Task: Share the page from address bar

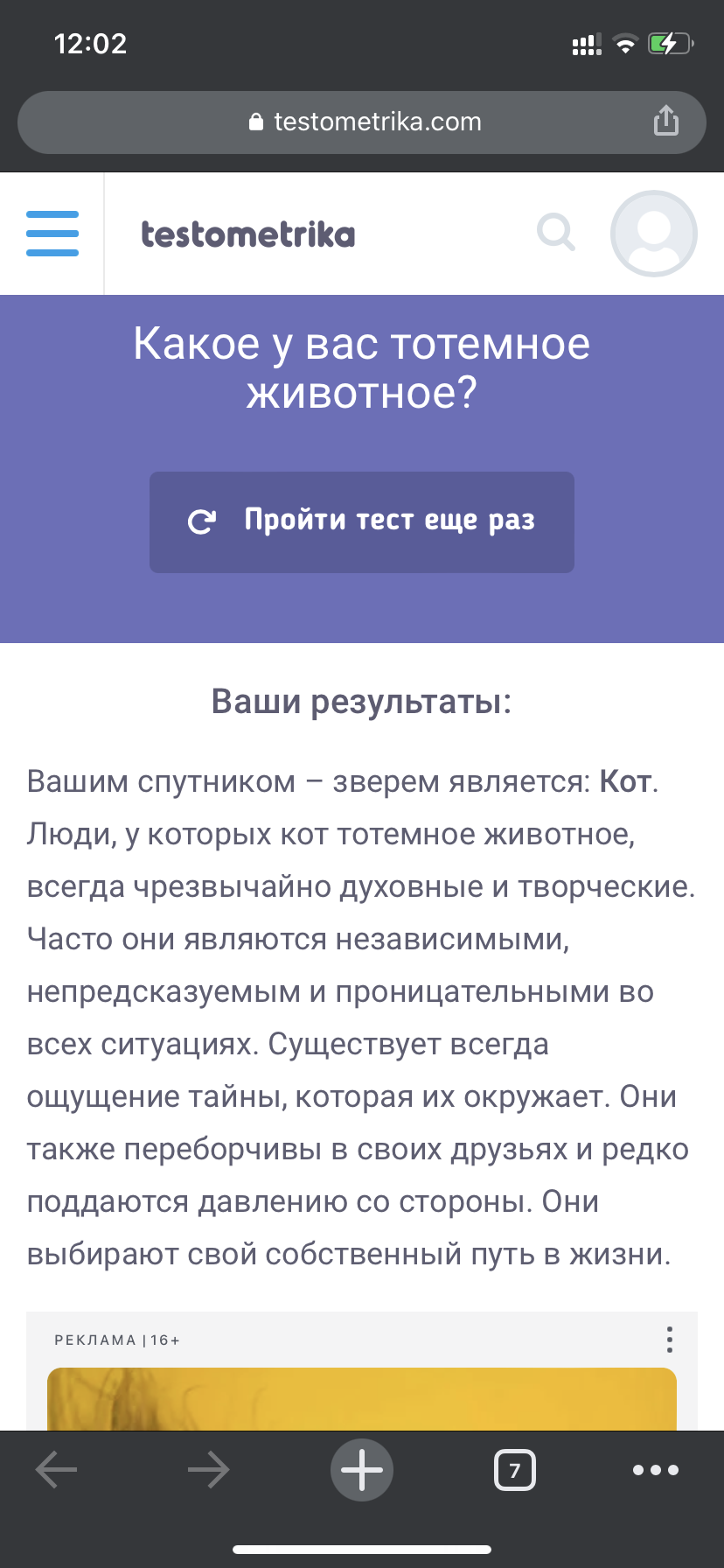Action: click(666, 122)
